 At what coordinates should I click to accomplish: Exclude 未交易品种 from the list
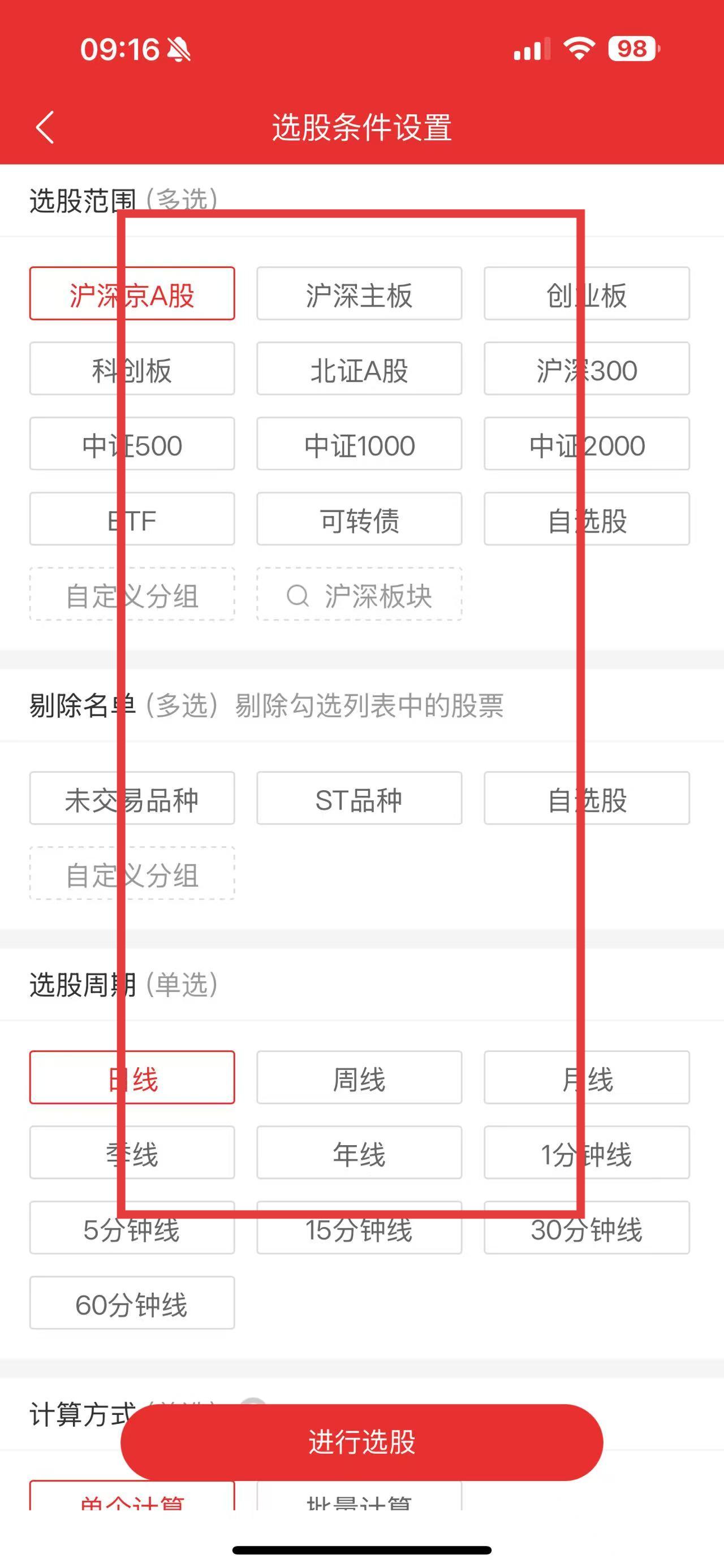coord(132,799)
